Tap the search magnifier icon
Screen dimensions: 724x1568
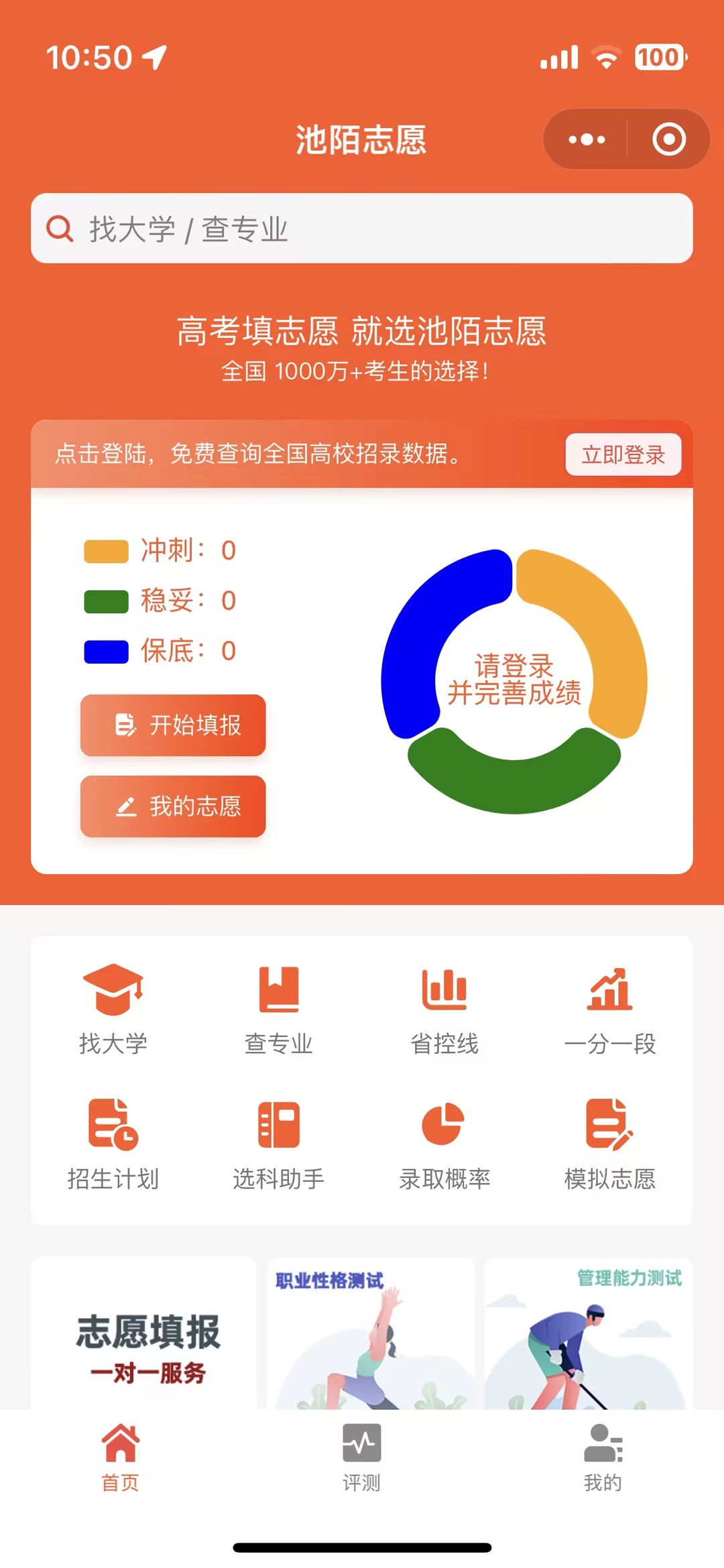tap(60, 229)
